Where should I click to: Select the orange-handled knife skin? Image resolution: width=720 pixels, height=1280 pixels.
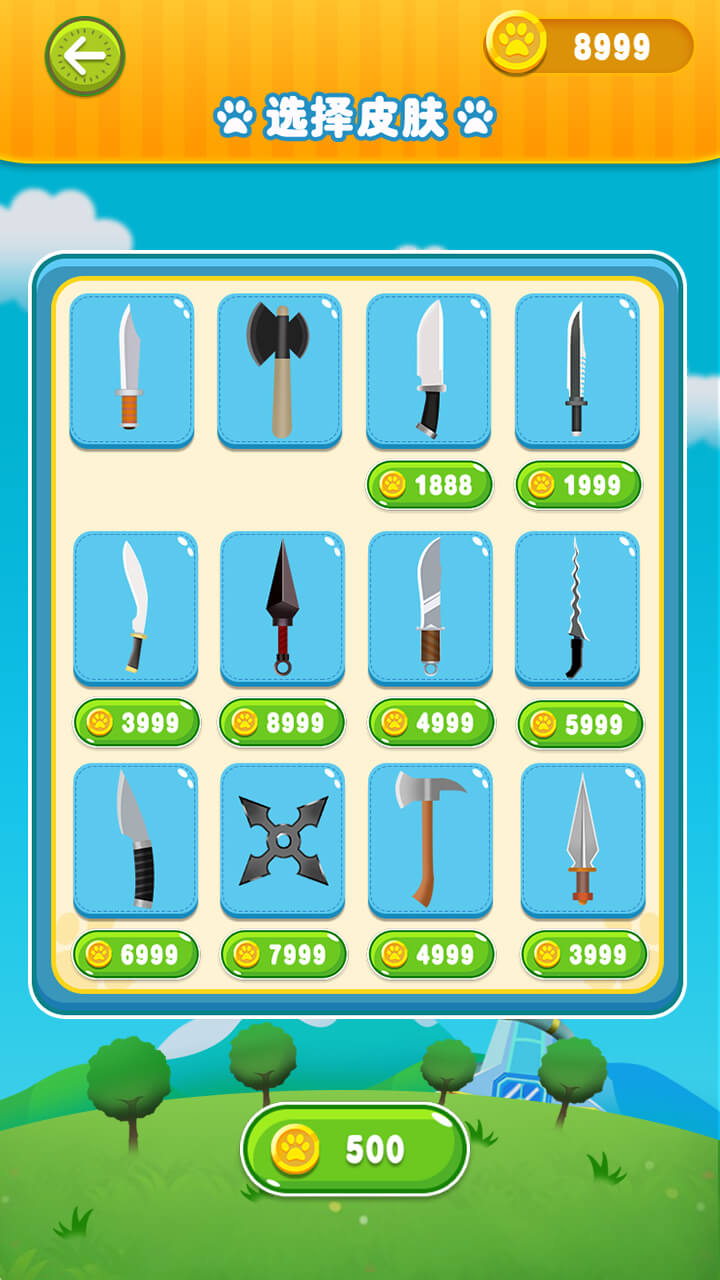click(x=131, y=369)
